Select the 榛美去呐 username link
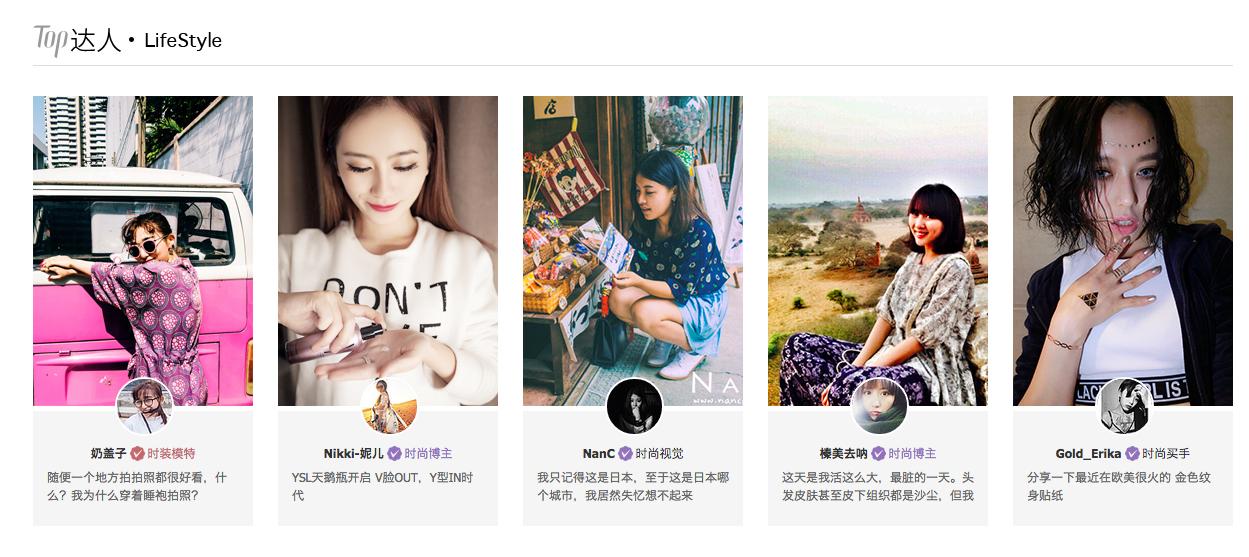The height and width of the screenshot is (557, 1249). tap(844, 454)
